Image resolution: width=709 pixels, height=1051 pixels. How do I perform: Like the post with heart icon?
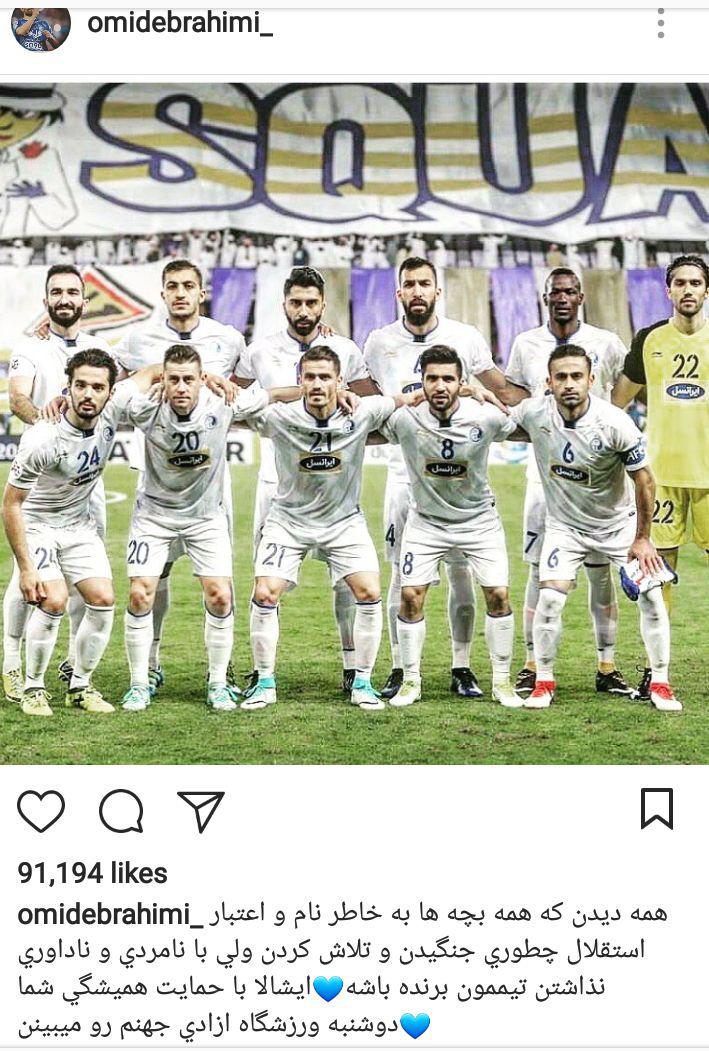pos(41,811)
